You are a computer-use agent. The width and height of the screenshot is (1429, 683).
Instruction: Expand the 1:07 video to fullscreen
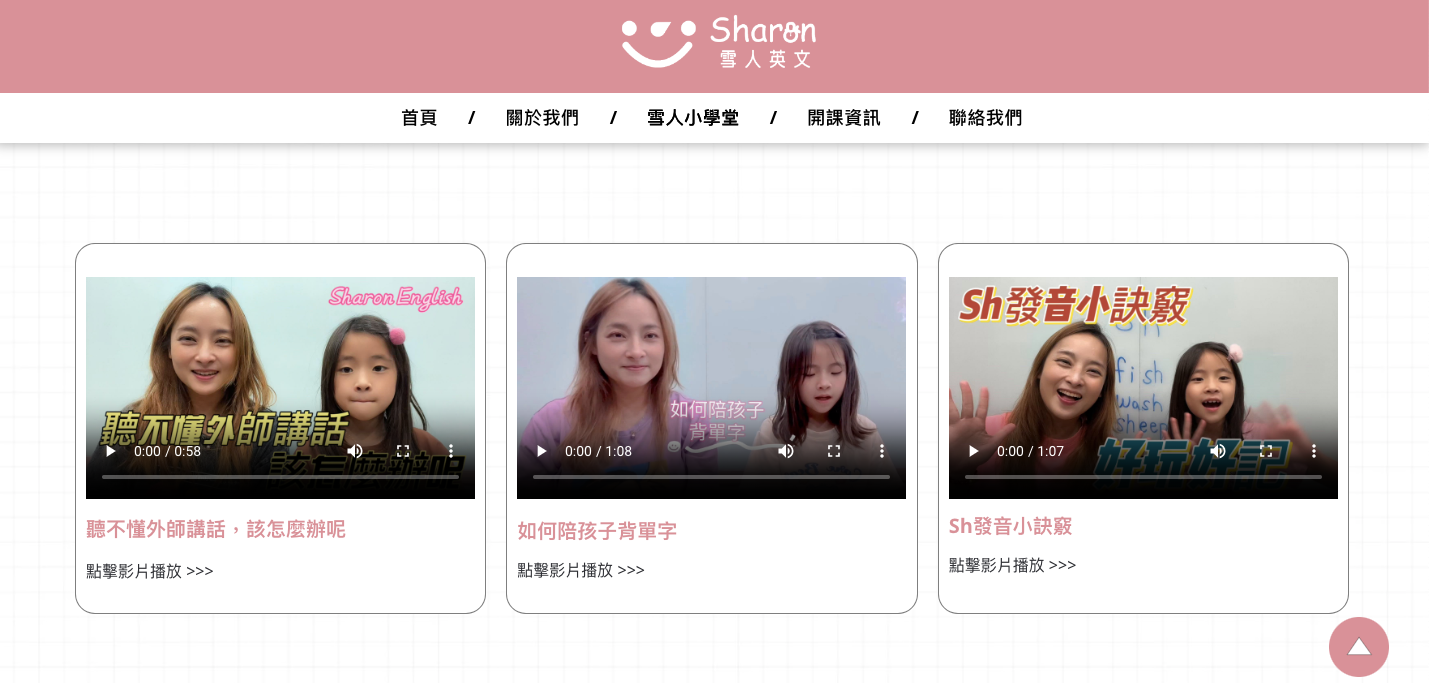1266,451
